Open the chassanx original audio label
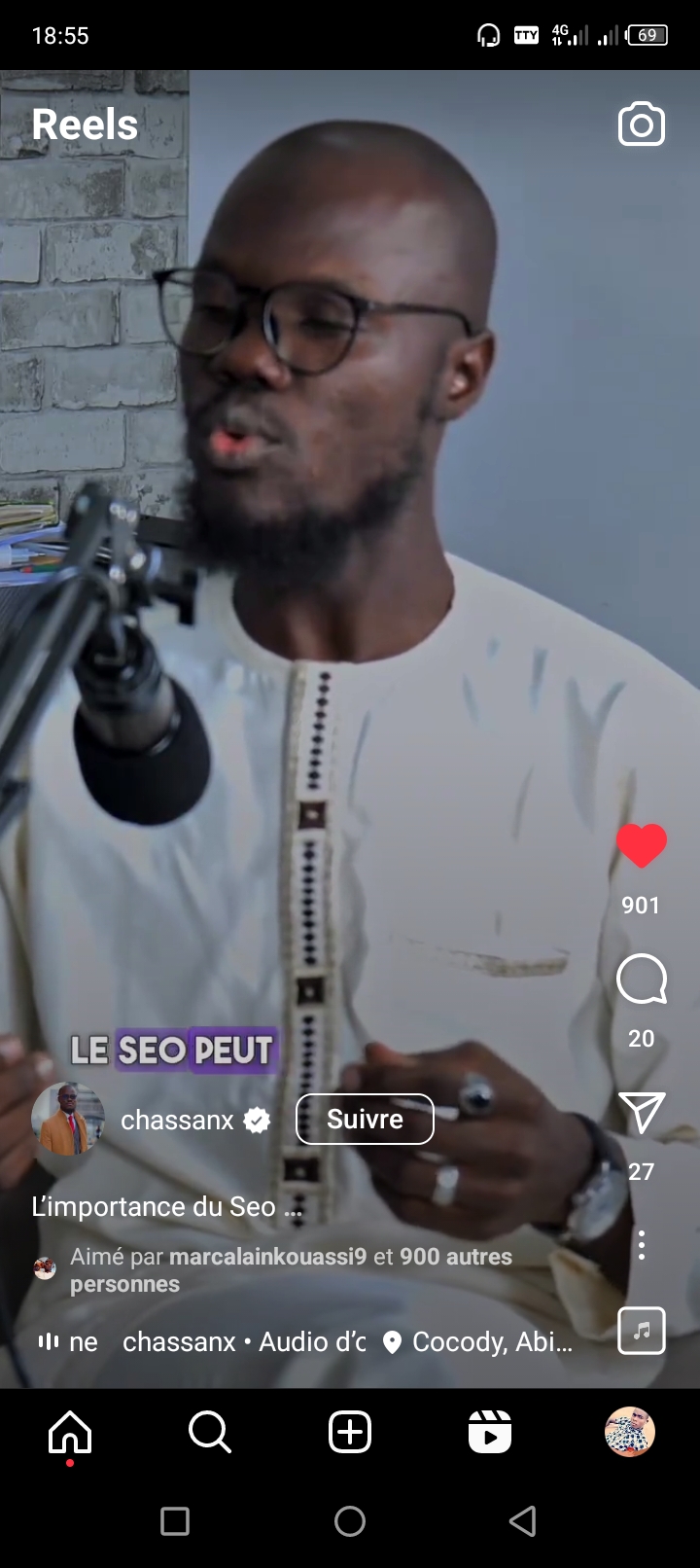 click(x=243, y=1342)
